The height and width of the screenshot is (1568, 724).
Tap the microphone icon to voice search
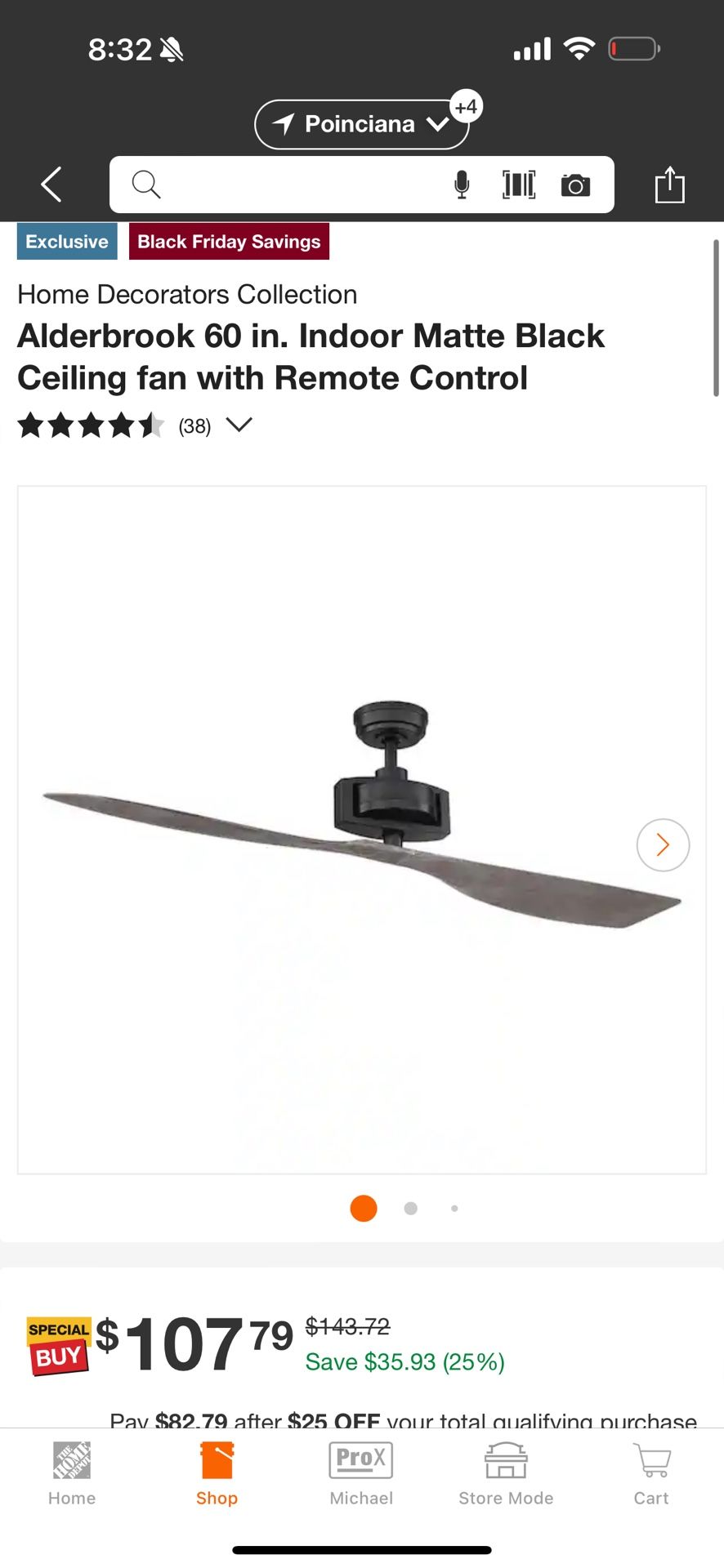463,185
